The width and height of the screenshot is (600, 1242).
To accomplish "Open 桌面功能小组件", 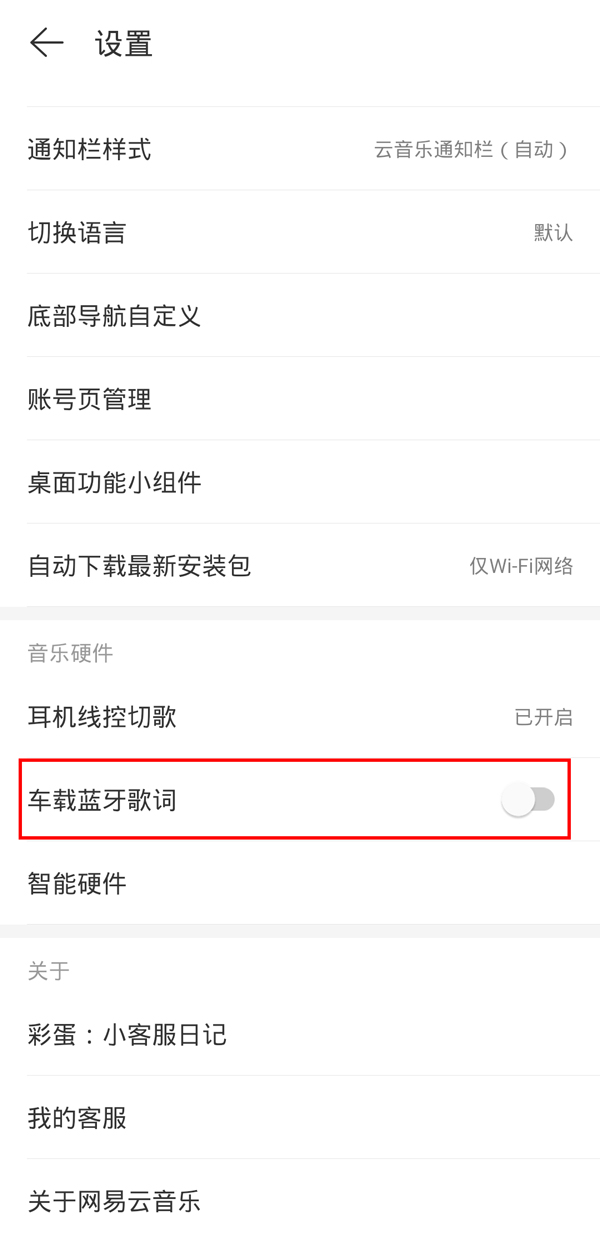I will tap(300, 482).
